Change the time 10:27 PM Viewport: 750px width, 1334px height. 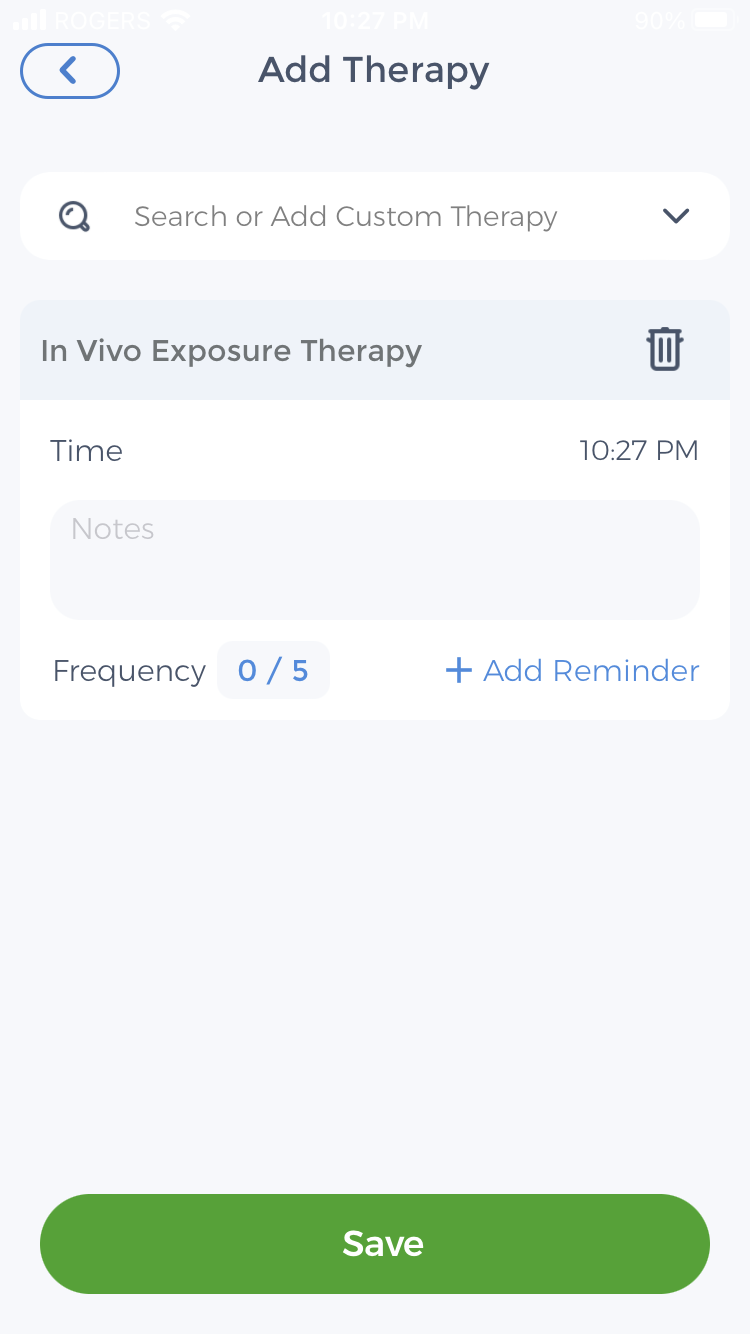(639, 450)
